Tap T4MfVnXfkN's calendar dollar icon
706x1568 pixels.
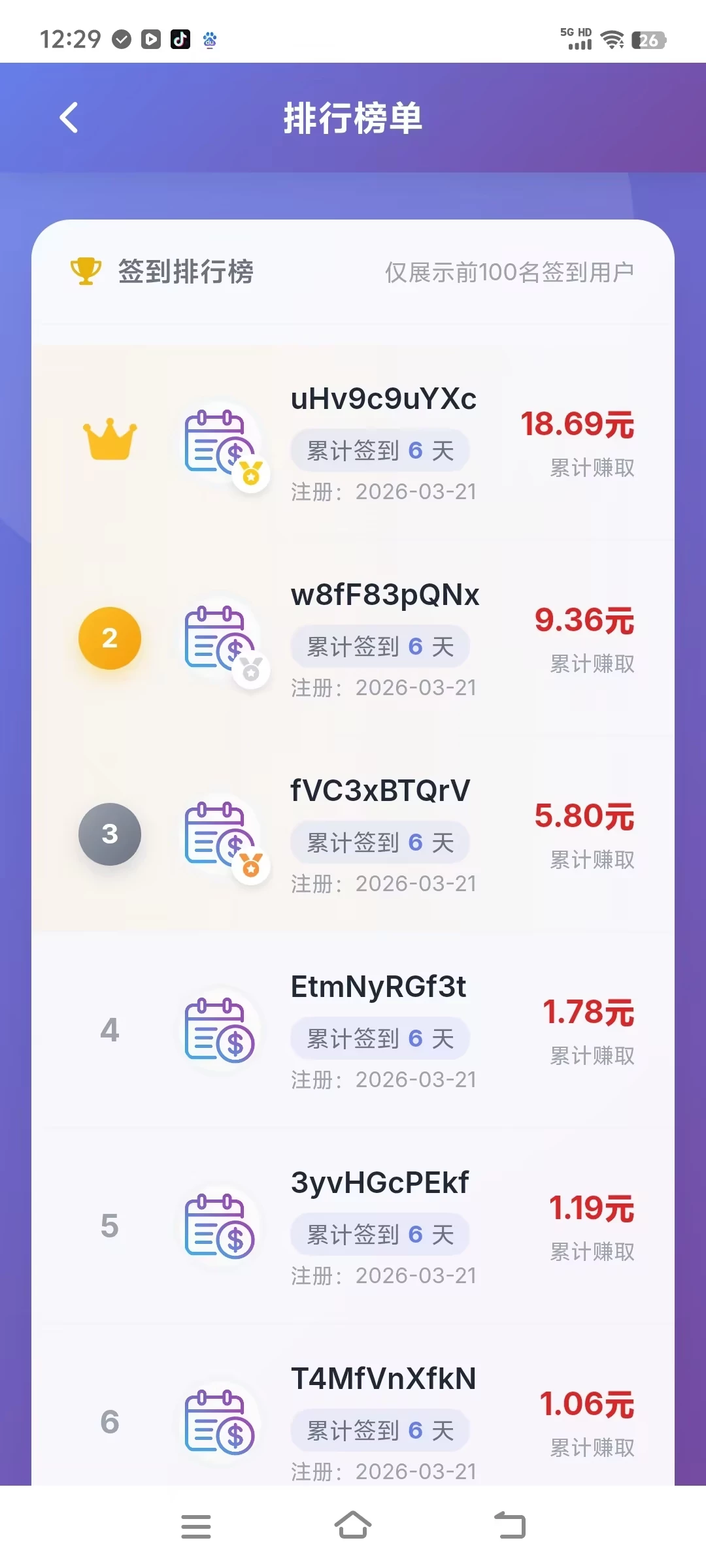point(221,1424)
